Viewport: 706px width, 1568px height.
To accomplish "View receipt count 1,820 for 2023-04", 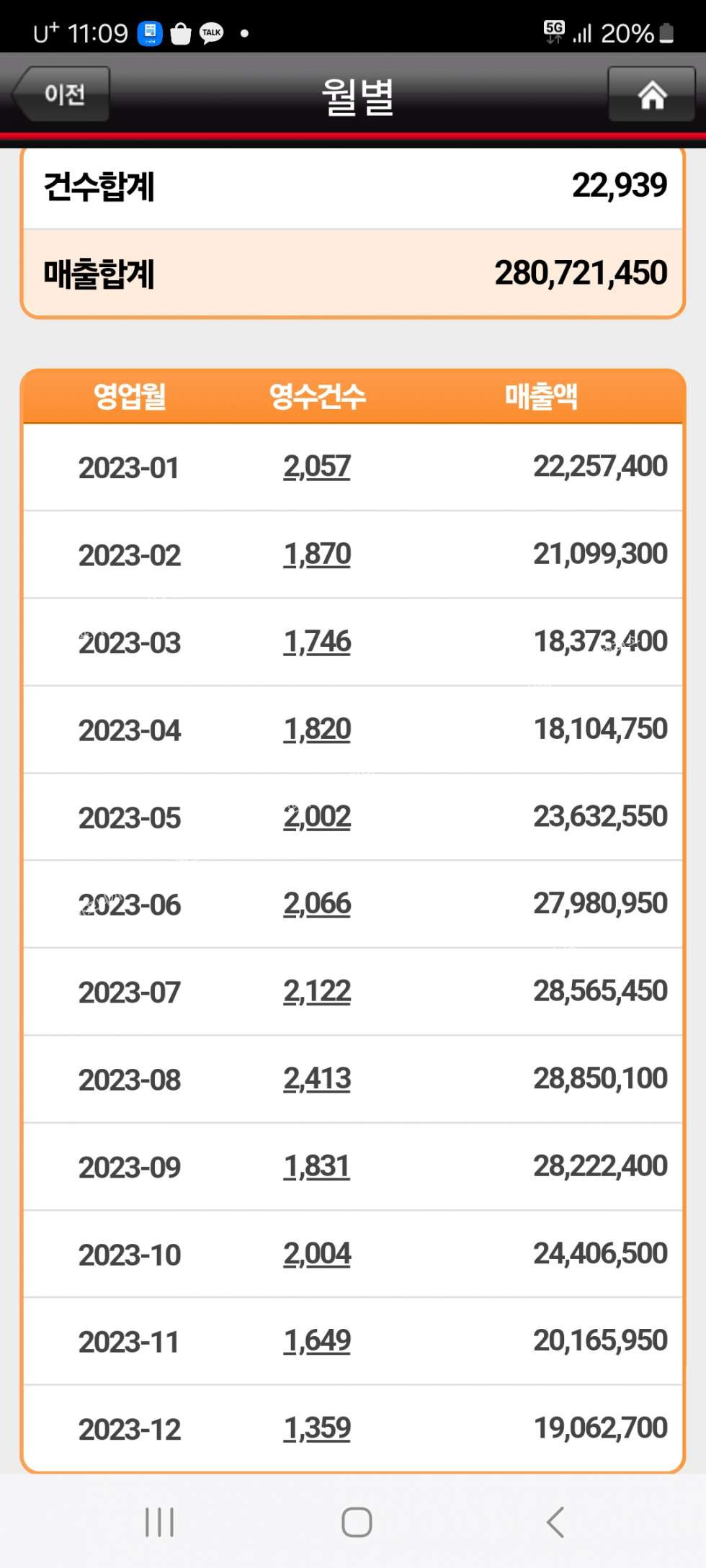I will click(x=317, y=730).
